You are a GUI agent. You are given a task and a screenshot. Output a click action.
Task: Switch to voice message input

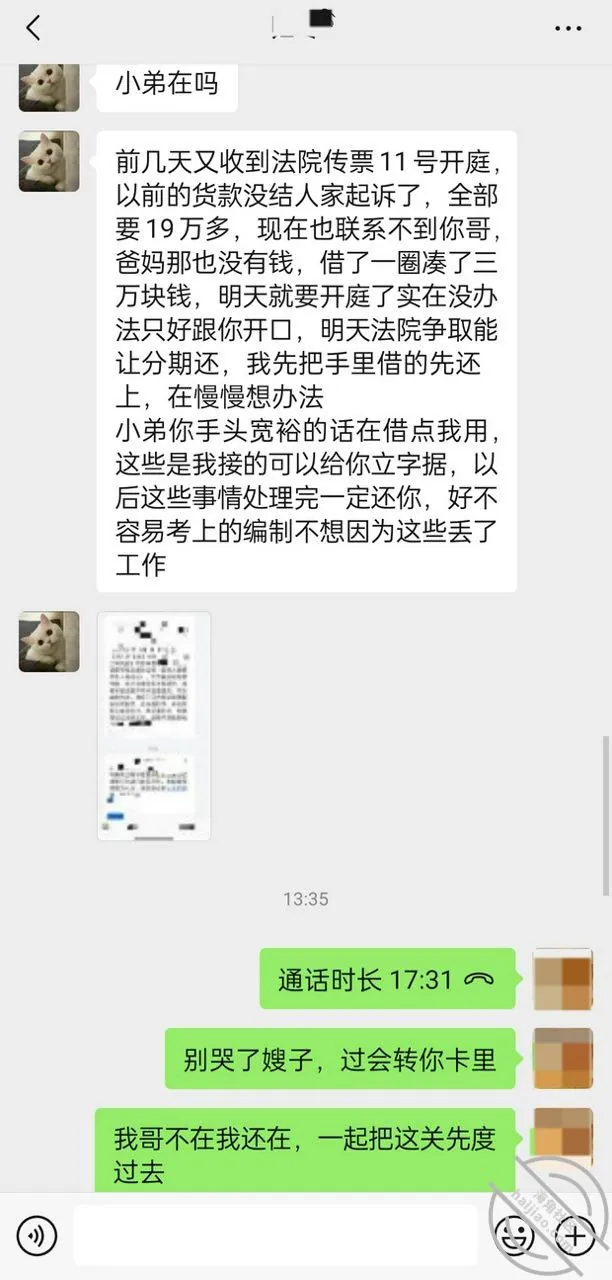point(37,1237)
